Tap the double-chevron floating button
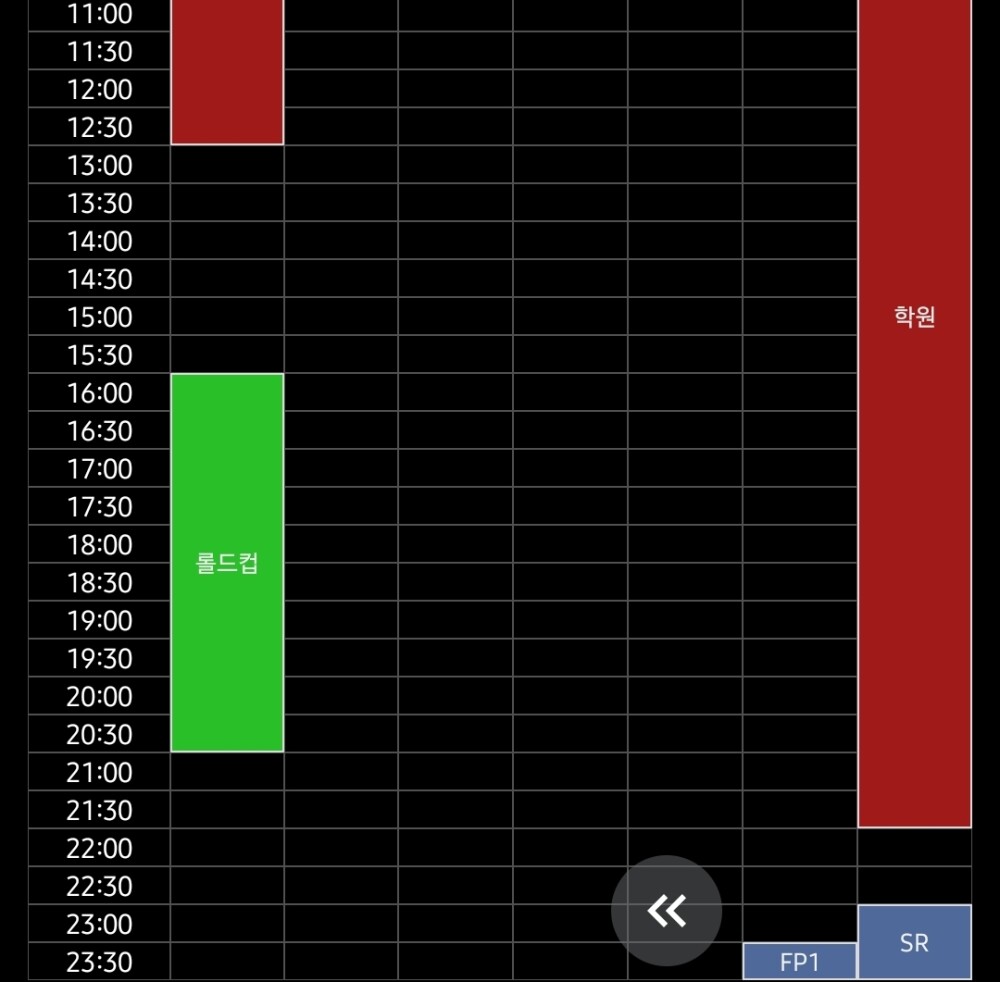This screenshot has width=1000, height=982. point(666,910)
